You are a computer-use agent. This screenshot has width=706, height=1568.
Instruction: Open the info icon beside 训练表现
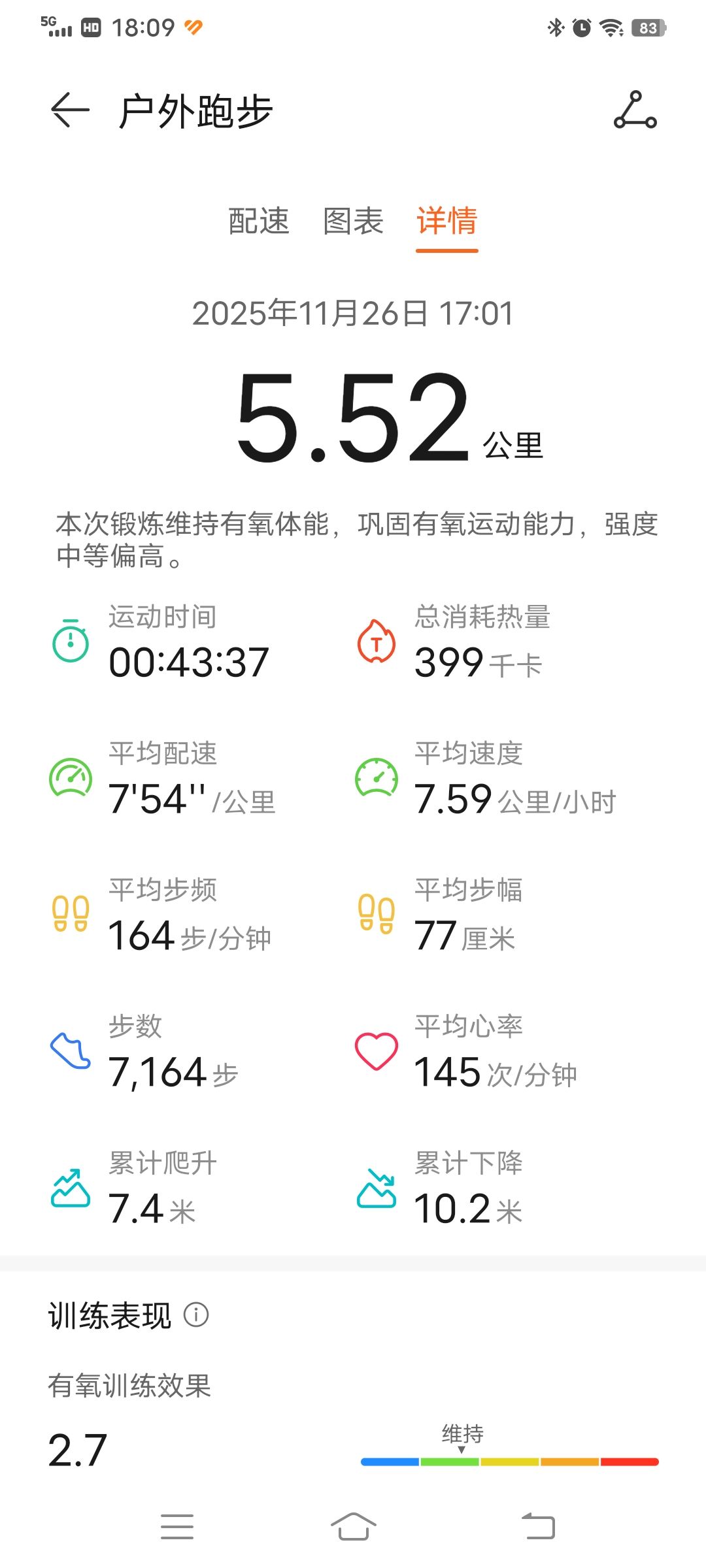click(196, 1315)
